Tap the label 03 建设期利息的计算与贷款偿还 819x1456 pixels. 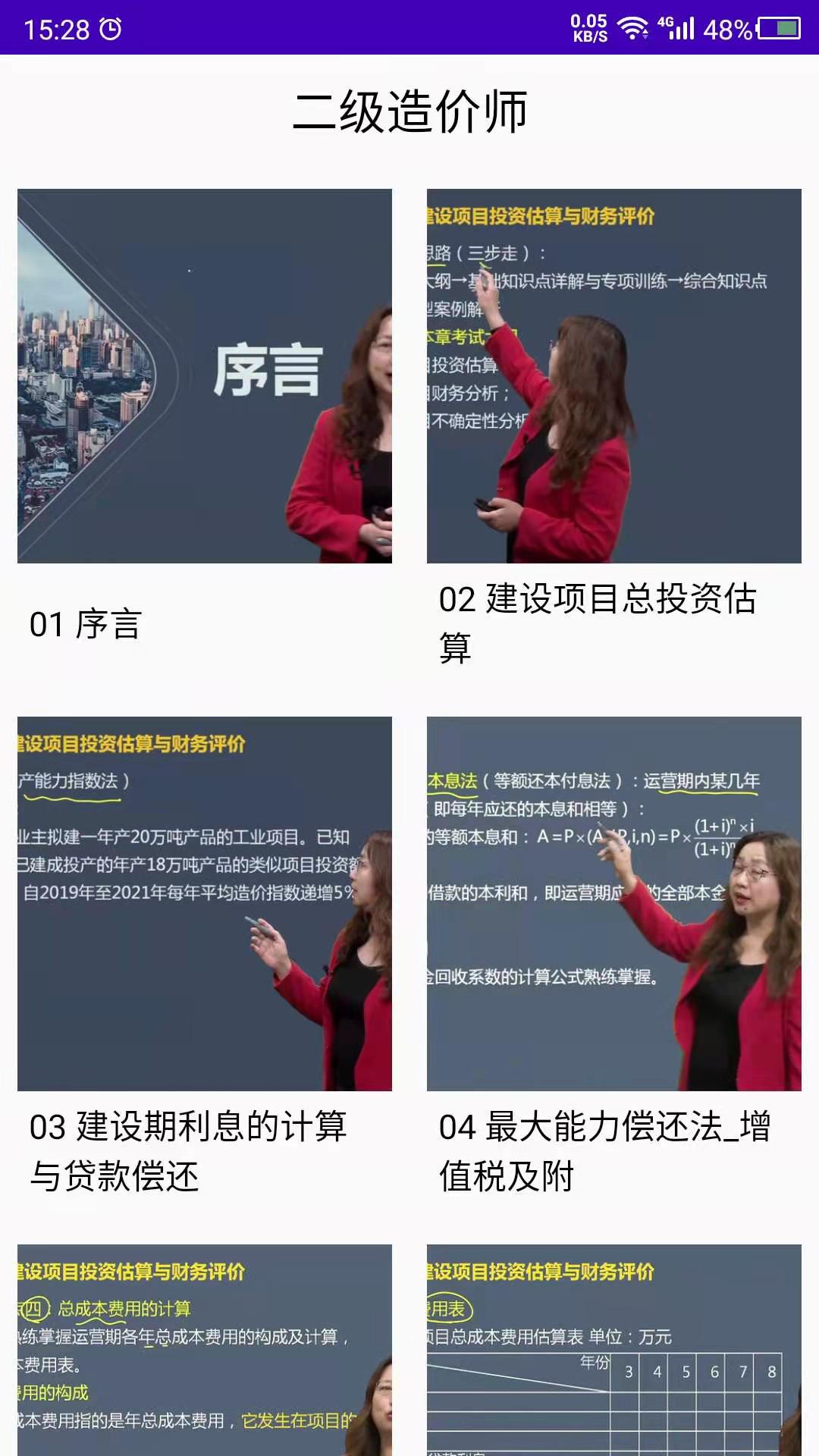190,1147
